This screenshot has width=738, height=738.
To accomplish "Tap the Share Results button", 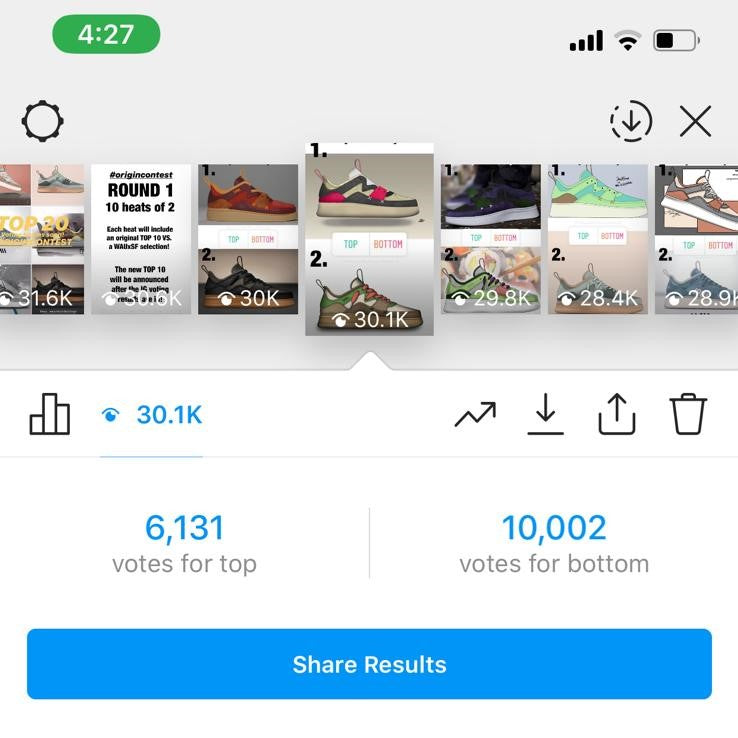I will pyautogui.click(x=369, y=664).
